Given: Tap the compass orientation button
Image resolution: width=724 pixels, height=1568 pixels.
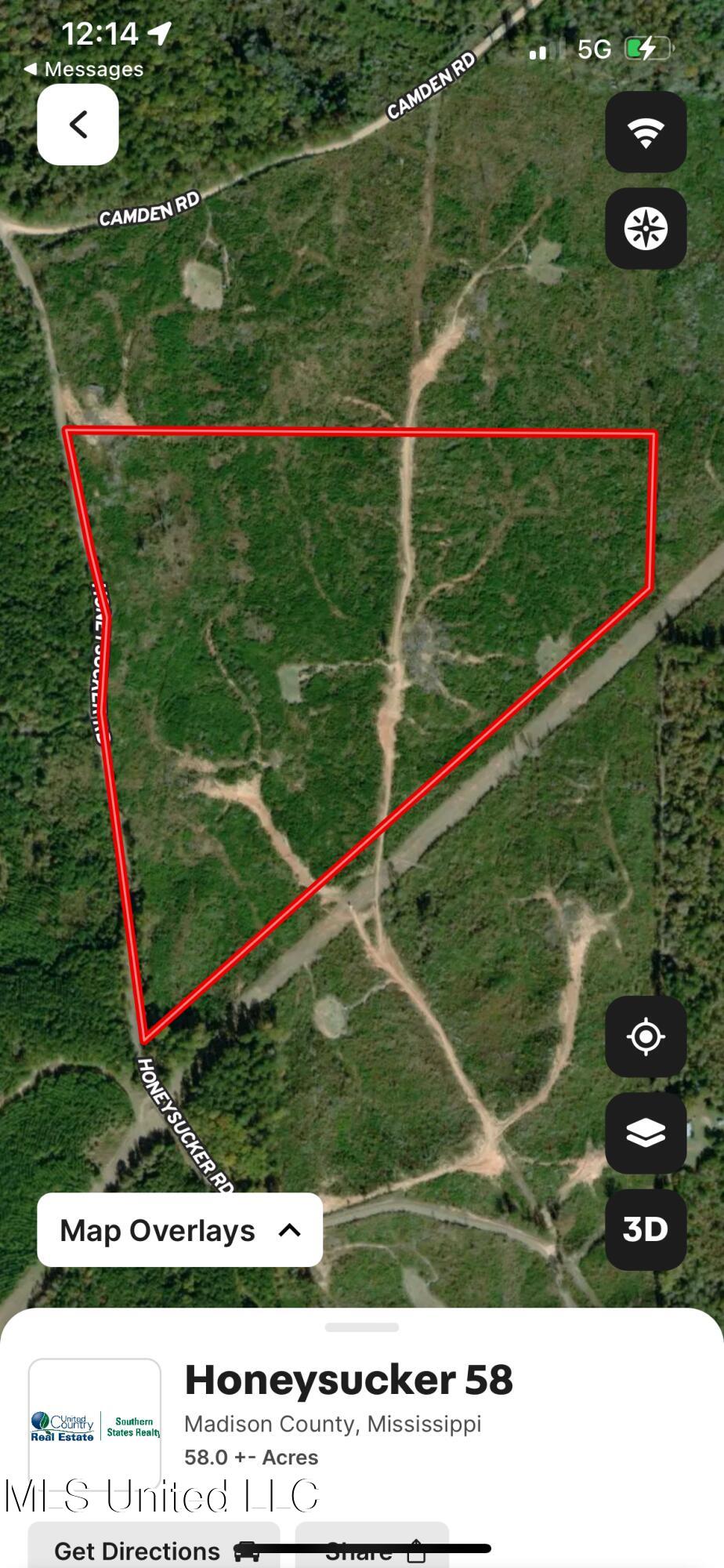Looking at the screenshot, I should [646, 229].
